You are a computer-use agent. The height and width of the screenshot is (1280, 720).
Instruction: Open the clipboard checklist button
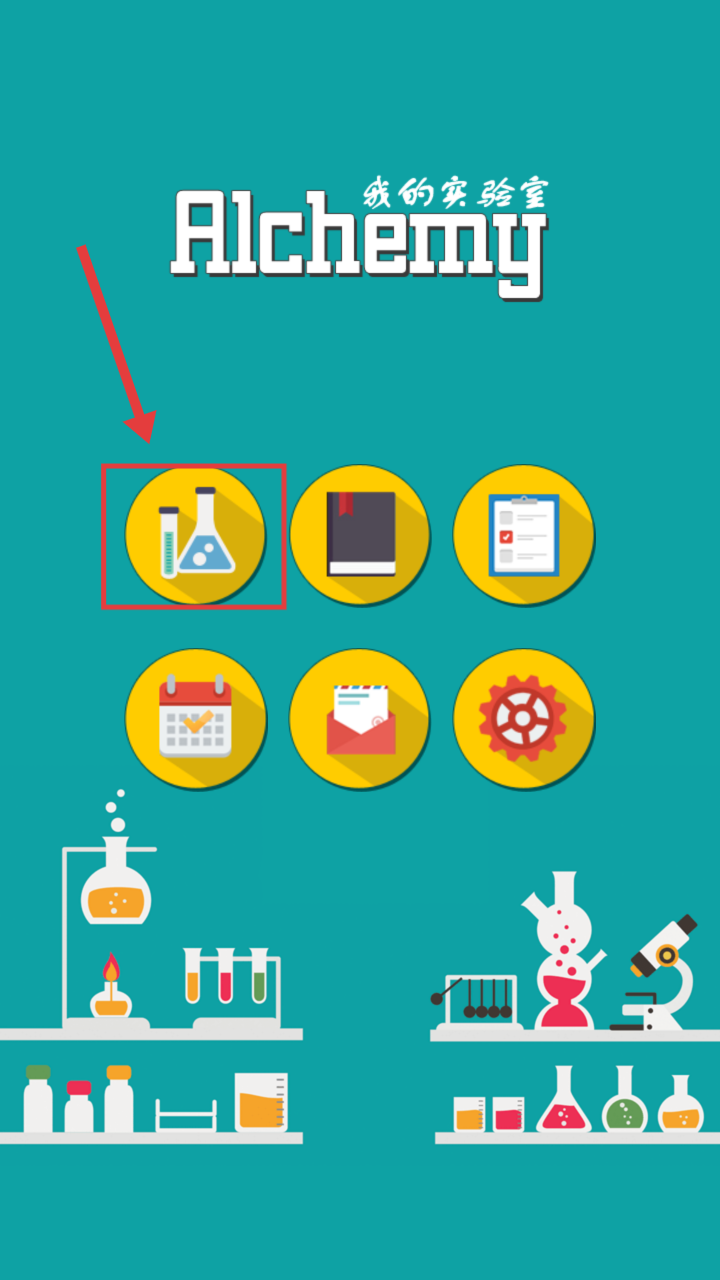point(524,536)
